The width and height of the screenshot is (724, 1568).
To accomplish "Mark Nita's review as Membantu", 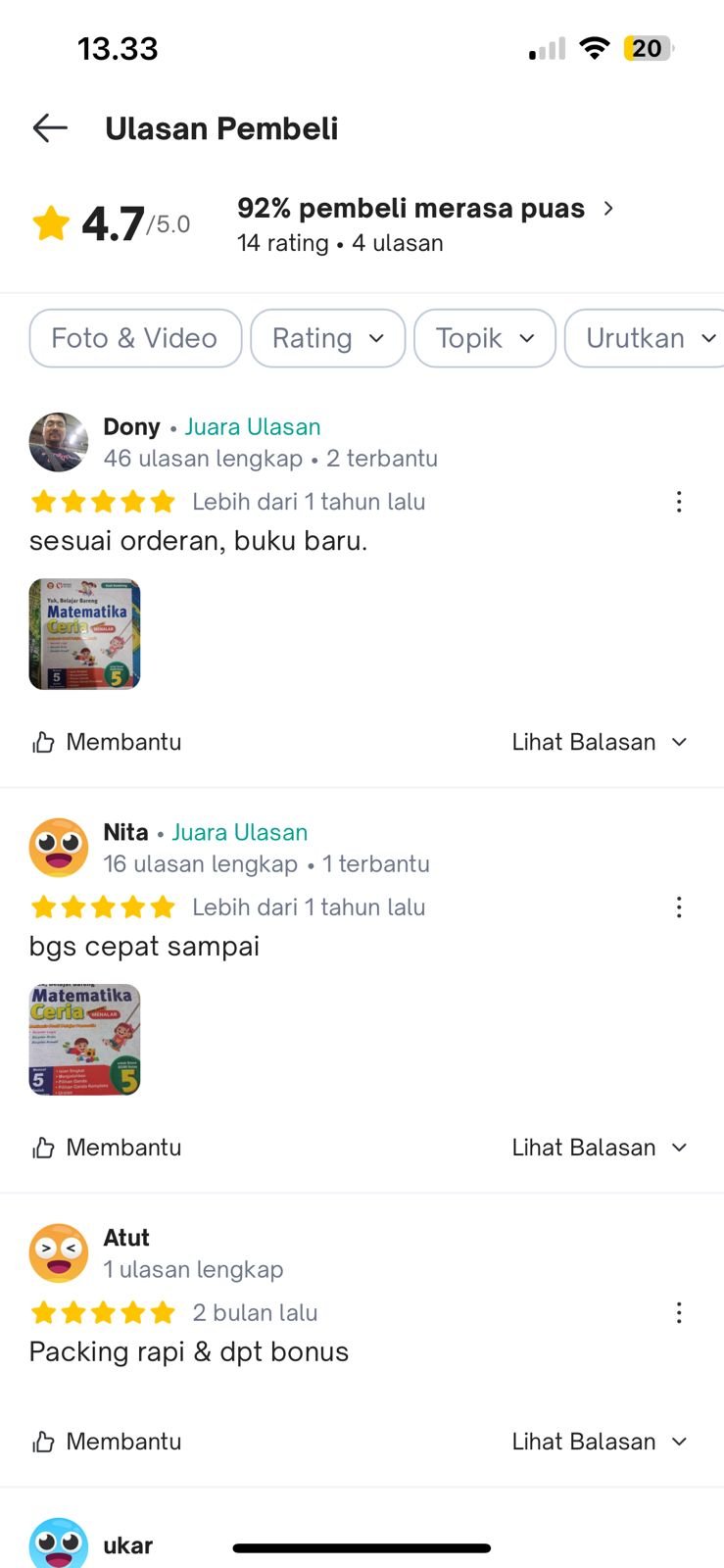I will (107, 1148).
